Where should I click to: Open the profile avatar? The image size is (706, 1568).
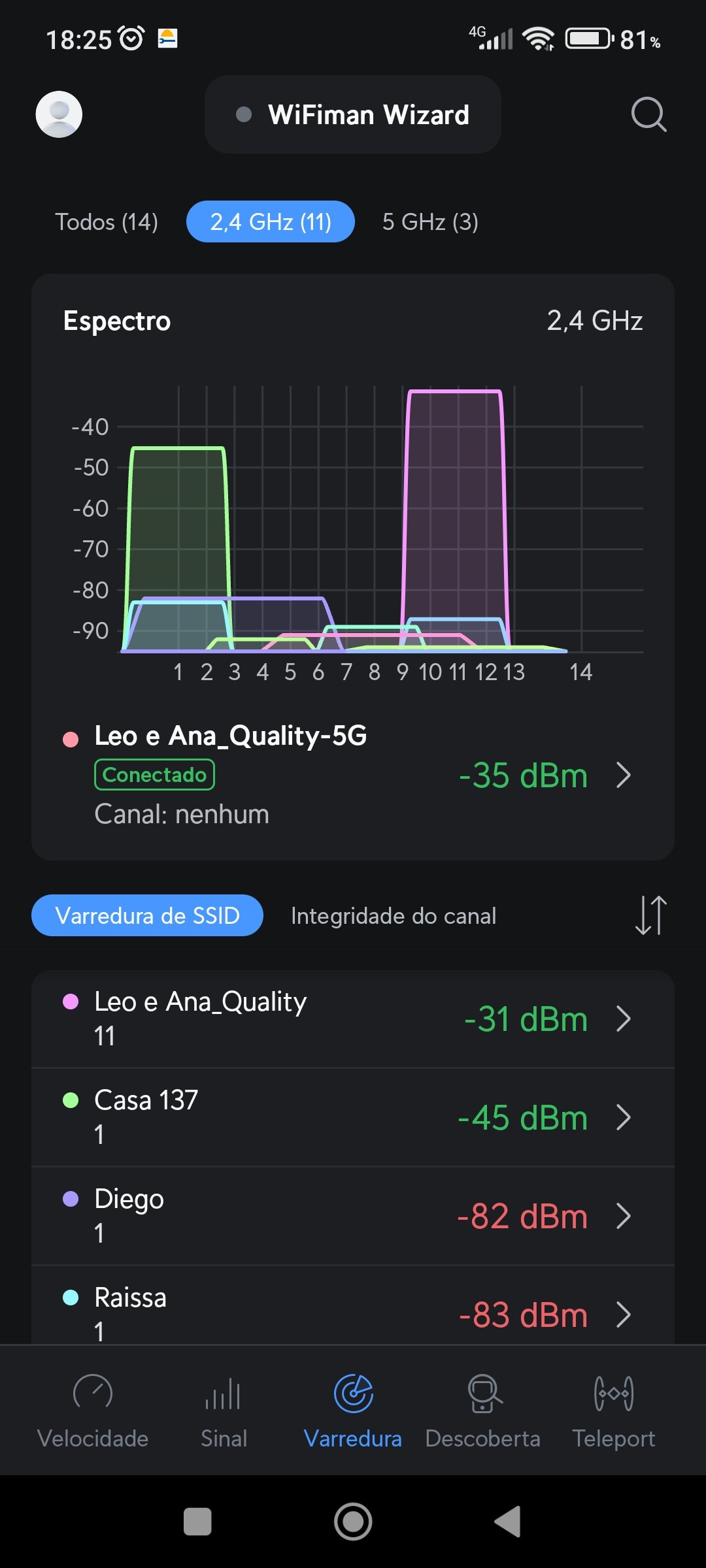point(59,114)
